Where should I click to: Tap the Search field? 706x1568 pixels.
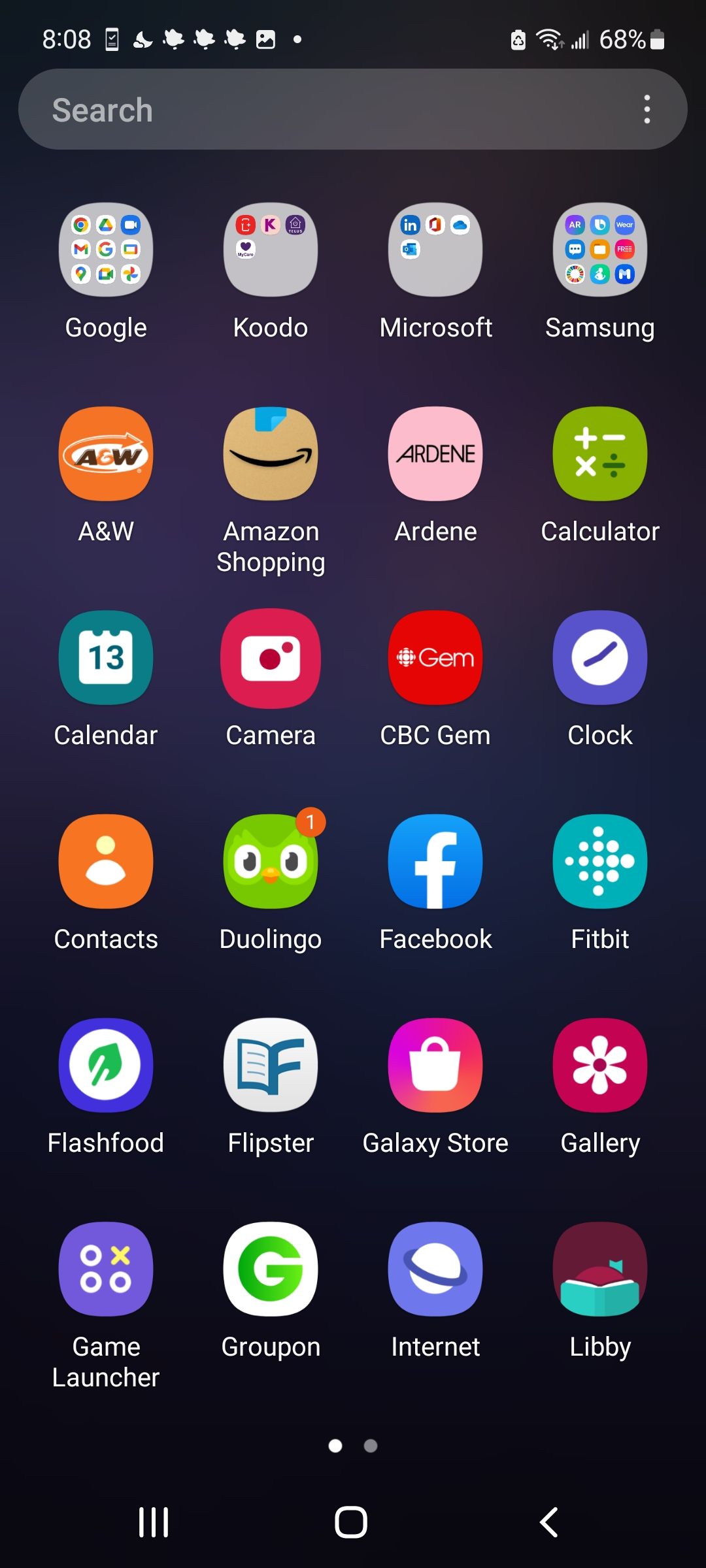click(x=294, y=109)
